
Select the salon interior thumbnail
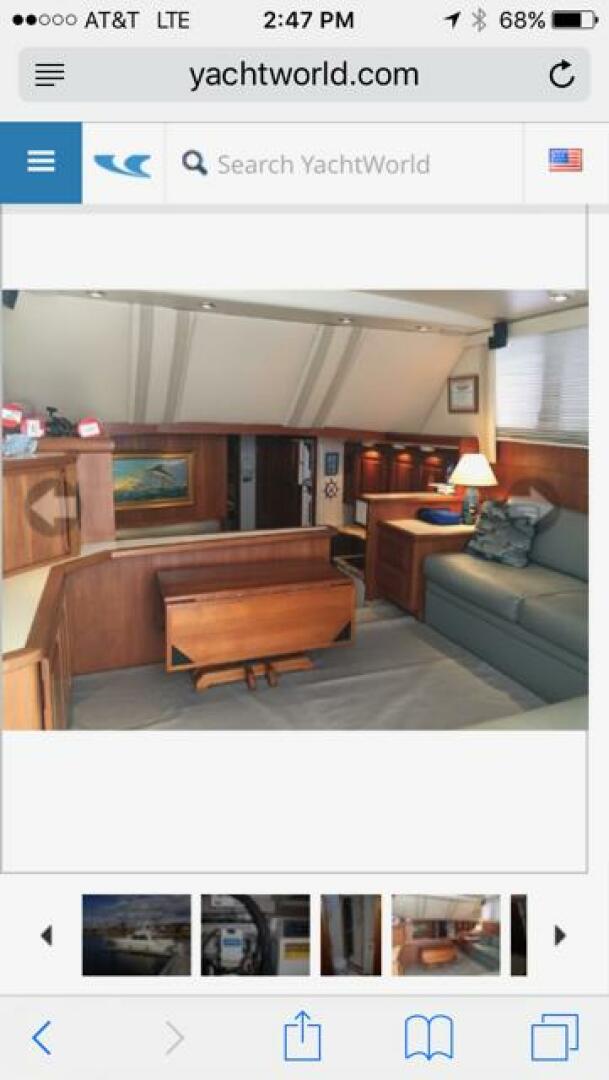pos(445,935)
